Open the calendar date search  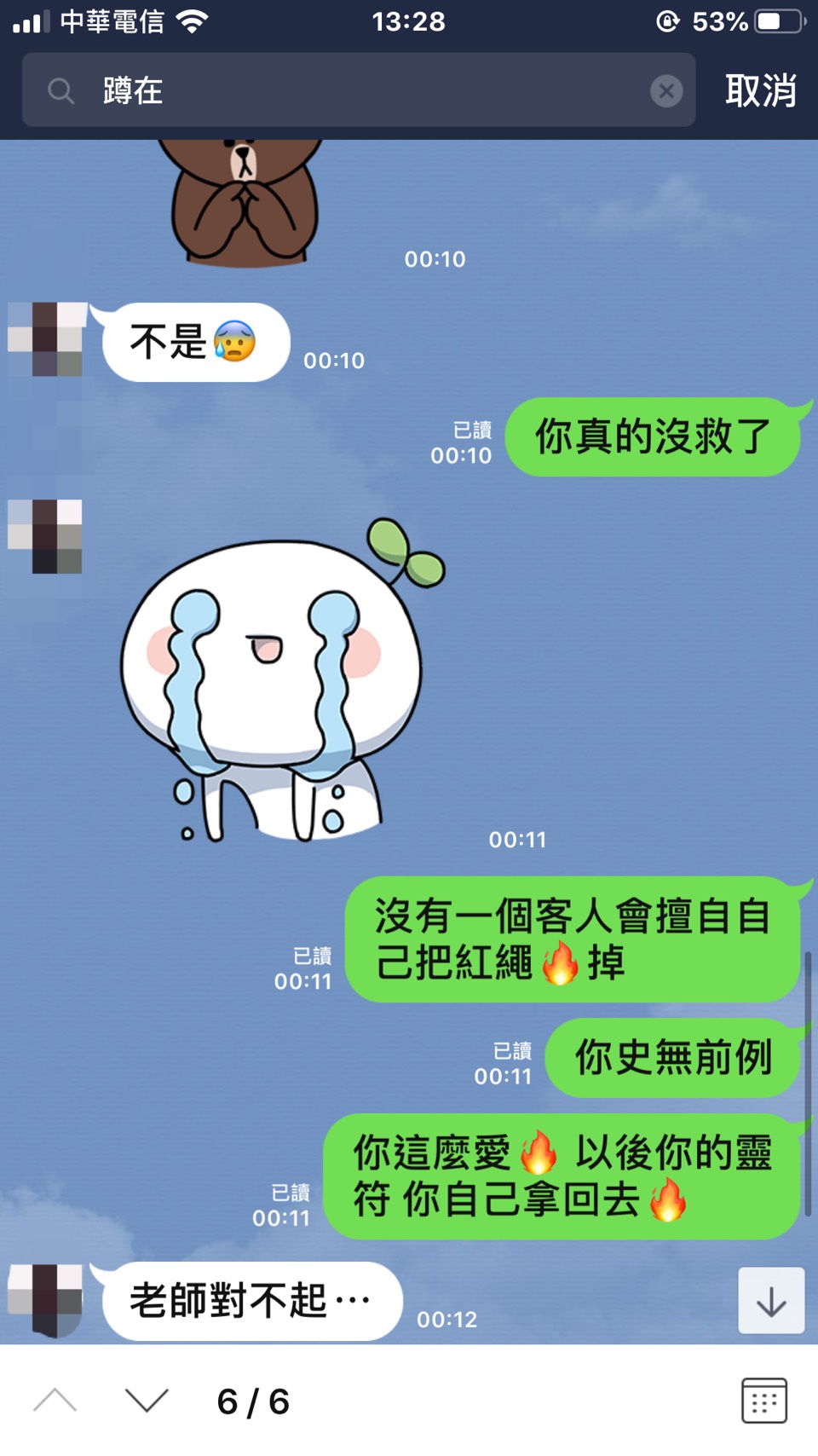coord(763,1401)
